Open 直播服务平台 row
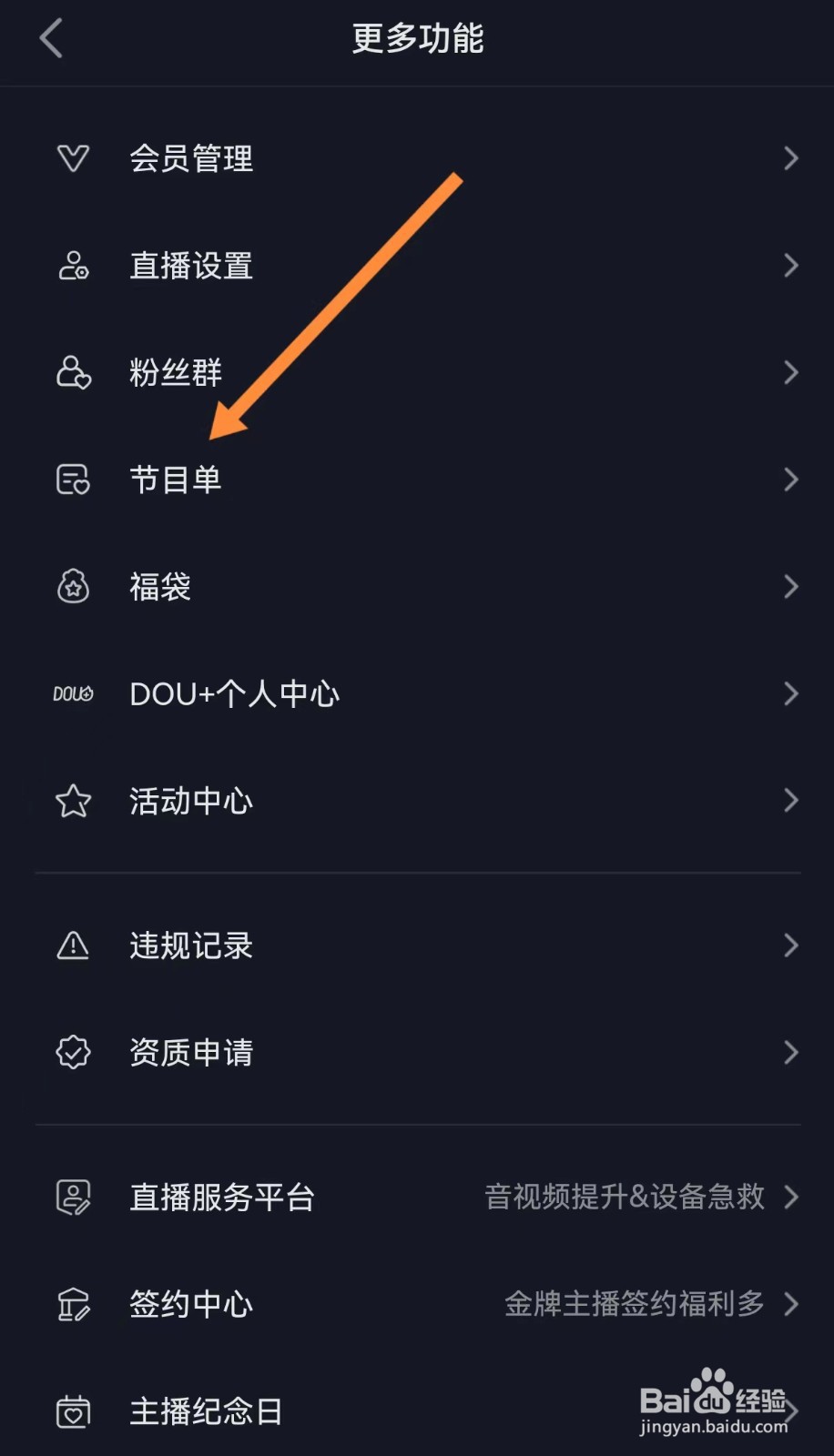This screenshot has width=834, height=1456. click(417, 1197)
